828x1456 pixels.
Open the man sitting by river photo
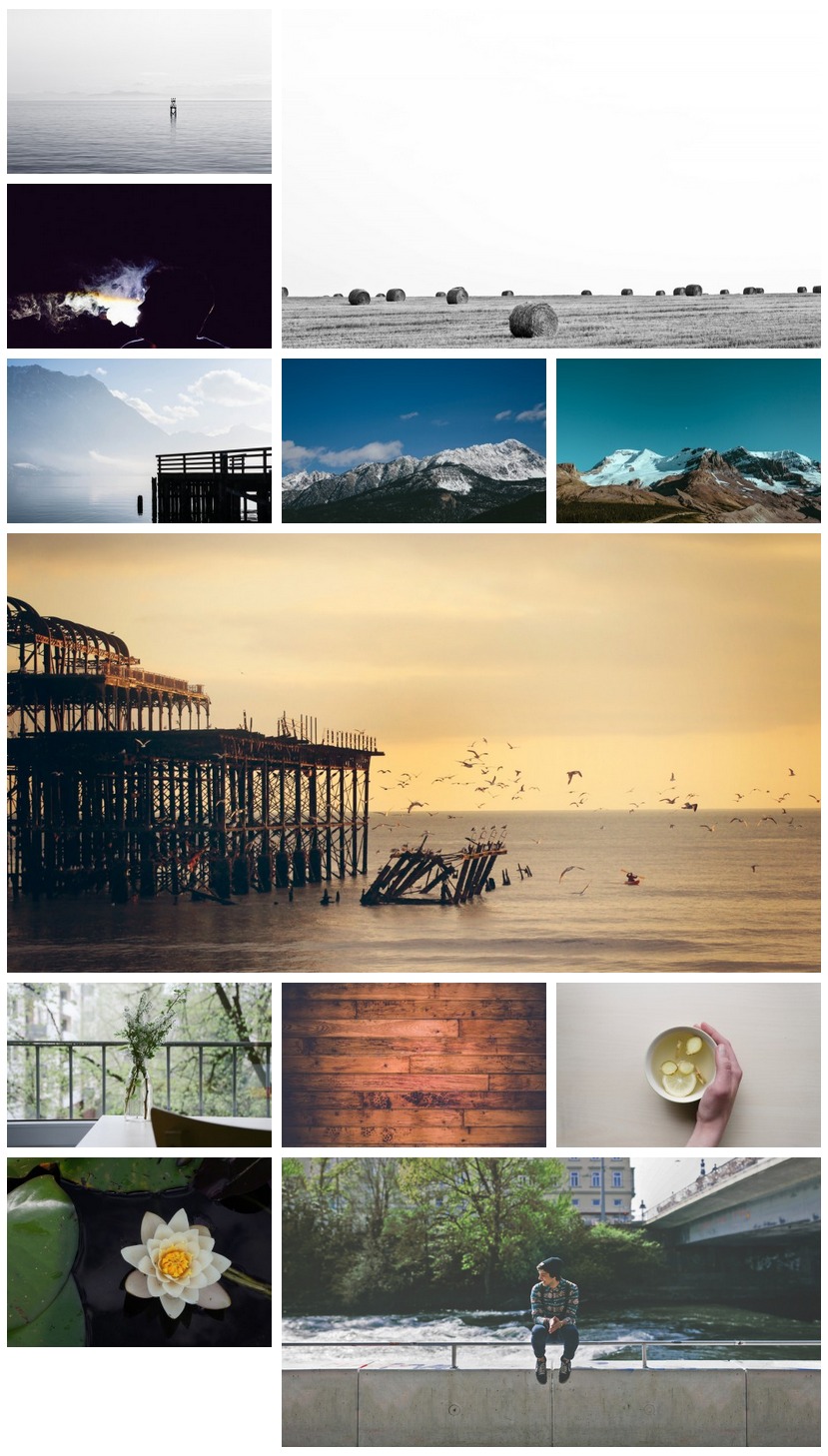tap(551, 1302)
